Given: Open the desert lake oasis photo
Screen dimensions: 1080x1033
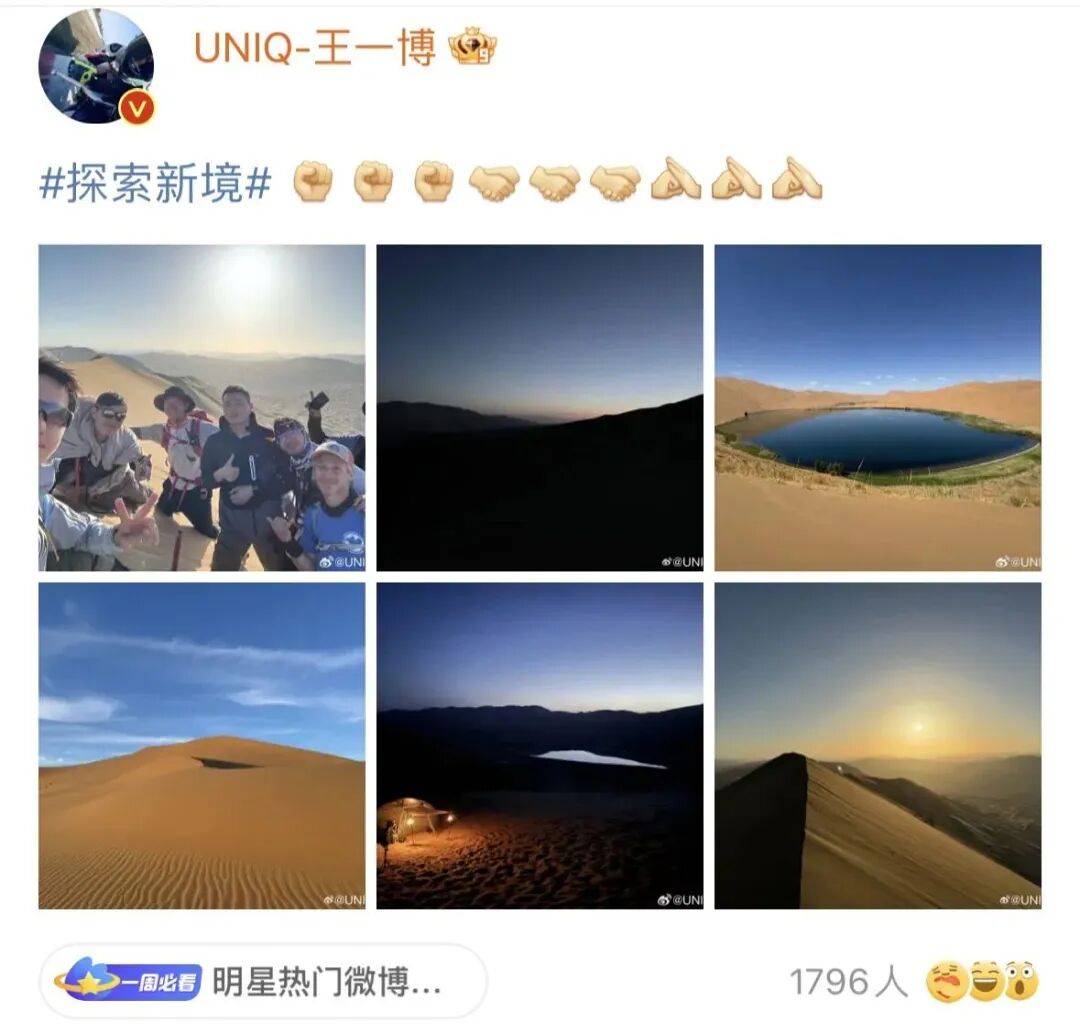Looking at the screenshot, I should [877, 407].
